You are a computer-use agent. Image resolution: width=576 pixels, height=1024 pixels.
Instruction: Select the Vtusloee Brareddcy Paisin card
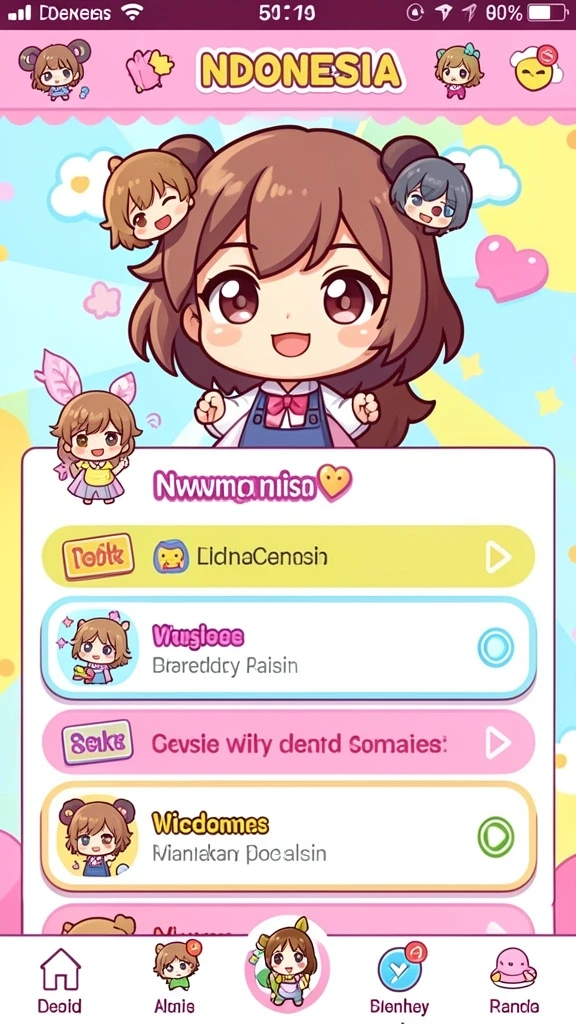(x=288, y=648)
